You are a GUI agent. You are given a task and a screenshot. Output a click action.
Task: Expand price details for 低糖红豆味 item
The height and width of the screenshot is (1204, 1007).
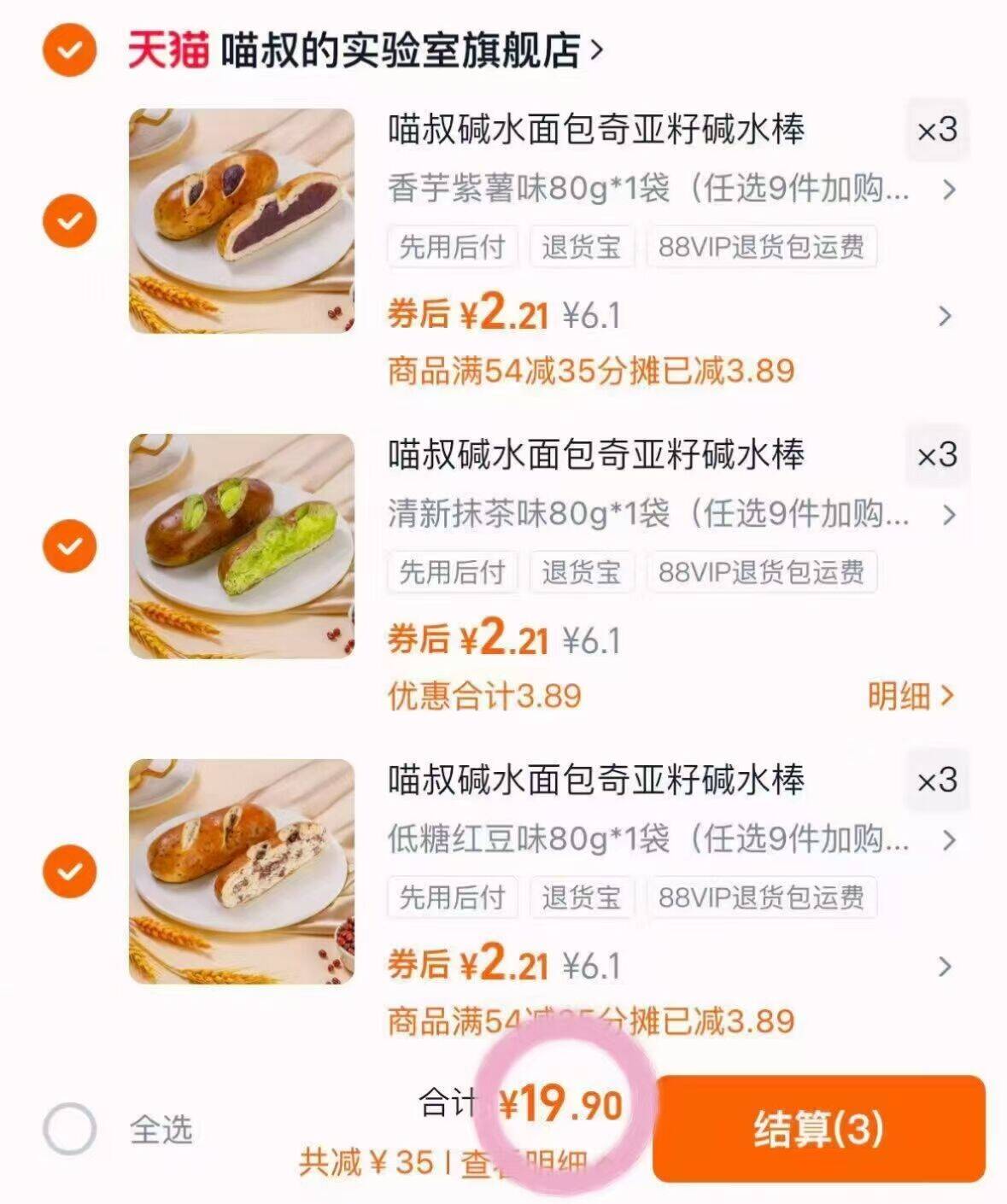[x=944, y=967]
